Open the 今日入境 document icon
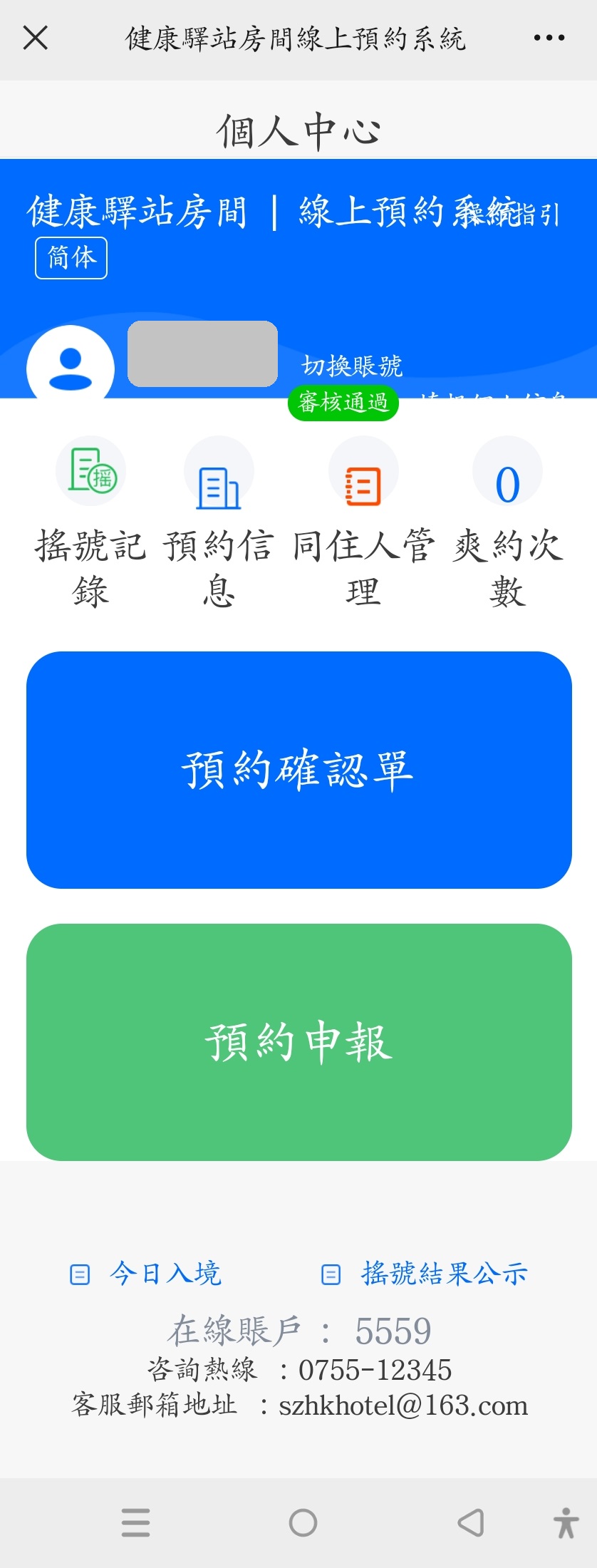 pos(79,1274)
